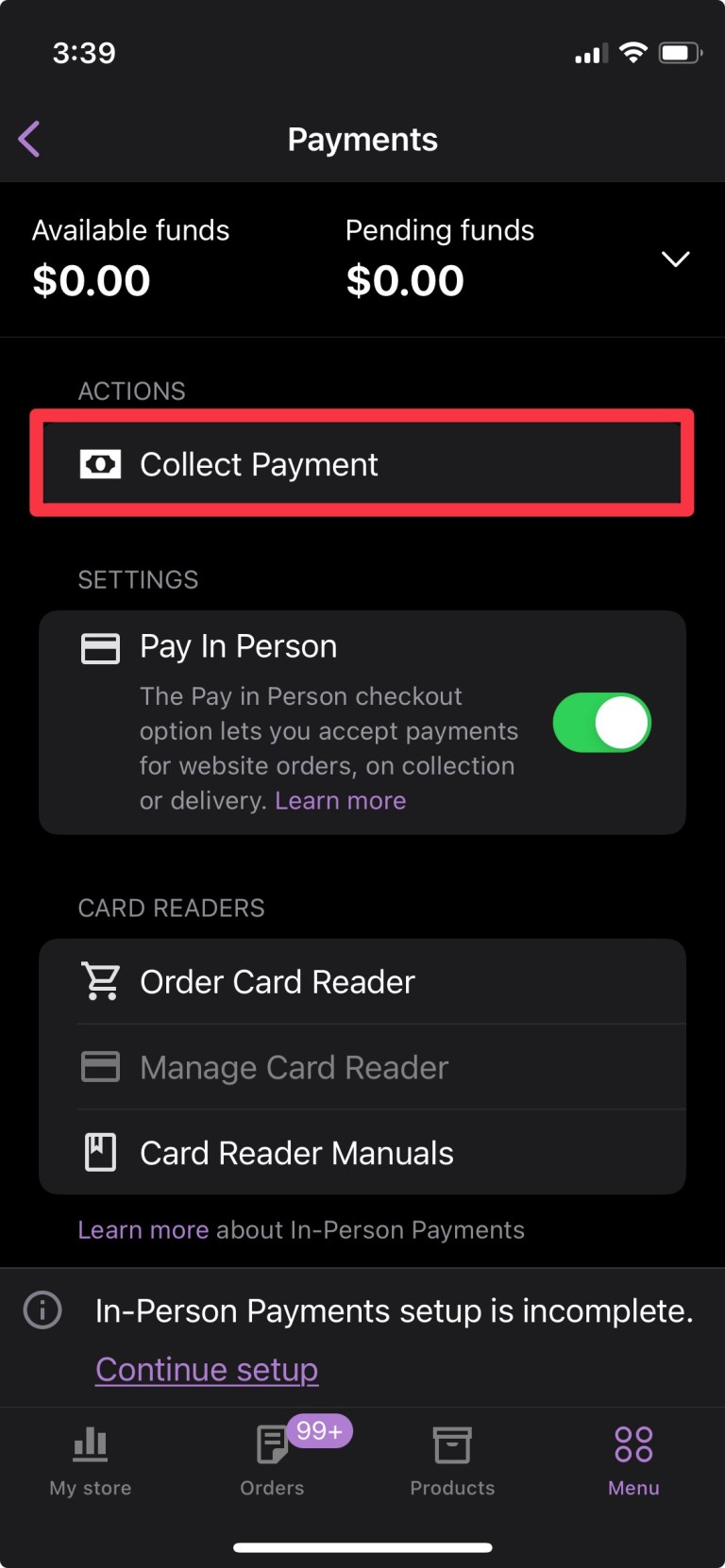Viewport: 725px width, 1568px height.
Task: Open Card Reader Manuals
Action: [362, 1153]
